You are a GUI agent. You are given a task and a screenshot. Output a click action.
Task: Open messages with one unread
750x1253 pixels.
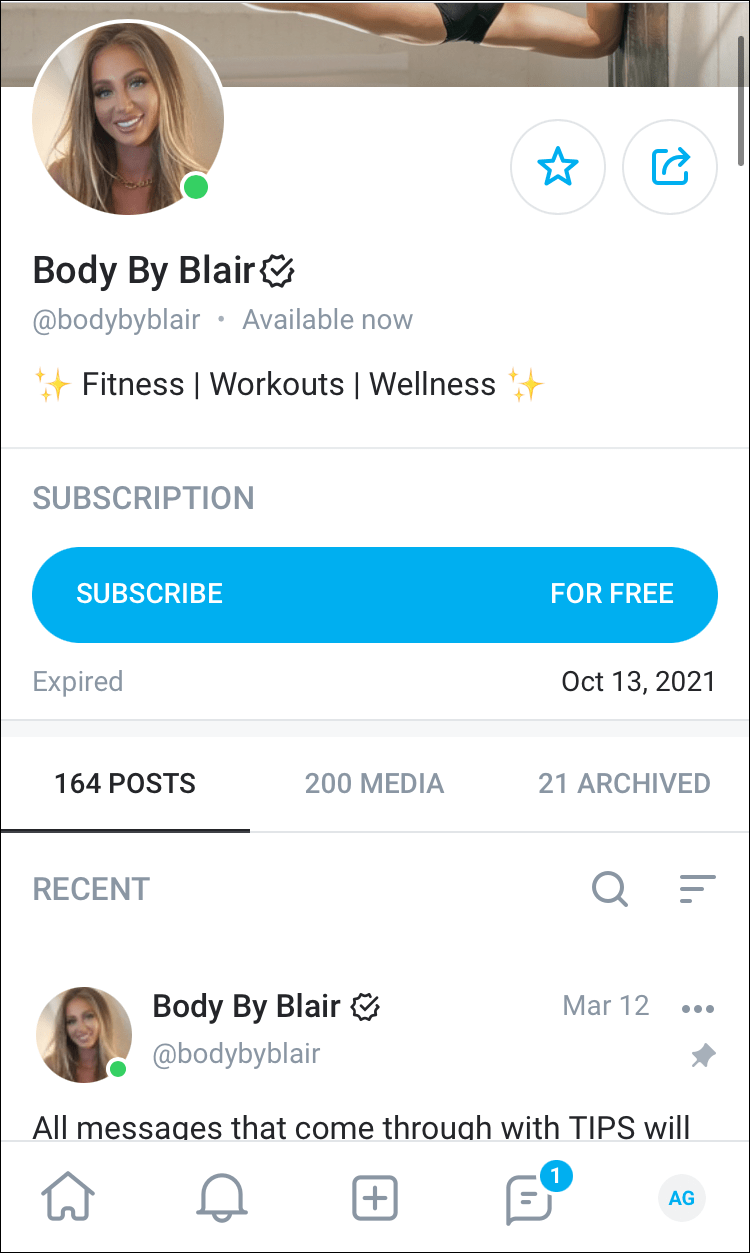[x=530, y=1197]
